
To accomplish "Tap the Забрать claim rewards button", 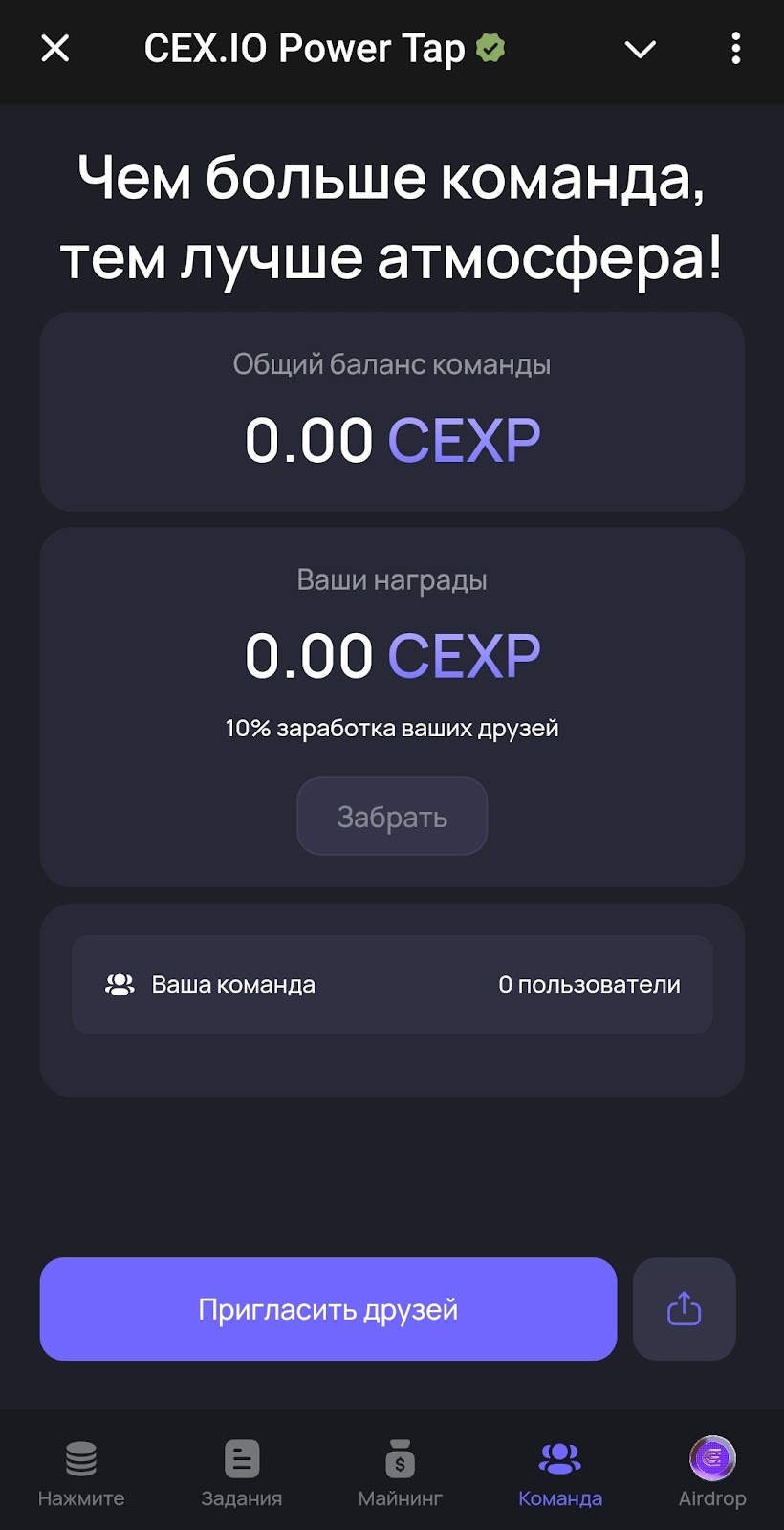I will point(392,817).
